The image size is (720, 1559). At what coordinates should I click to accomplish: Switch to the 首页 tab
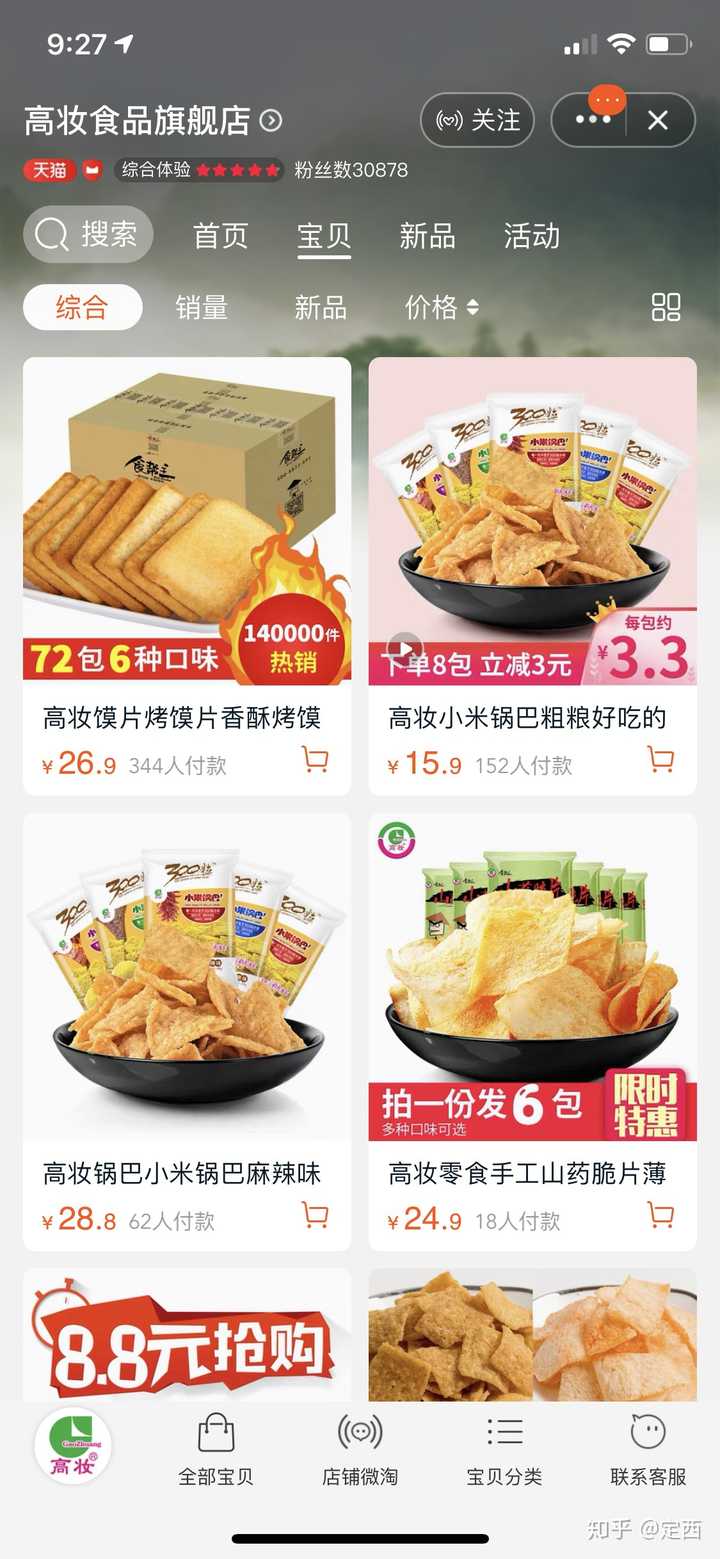[220, 236]
